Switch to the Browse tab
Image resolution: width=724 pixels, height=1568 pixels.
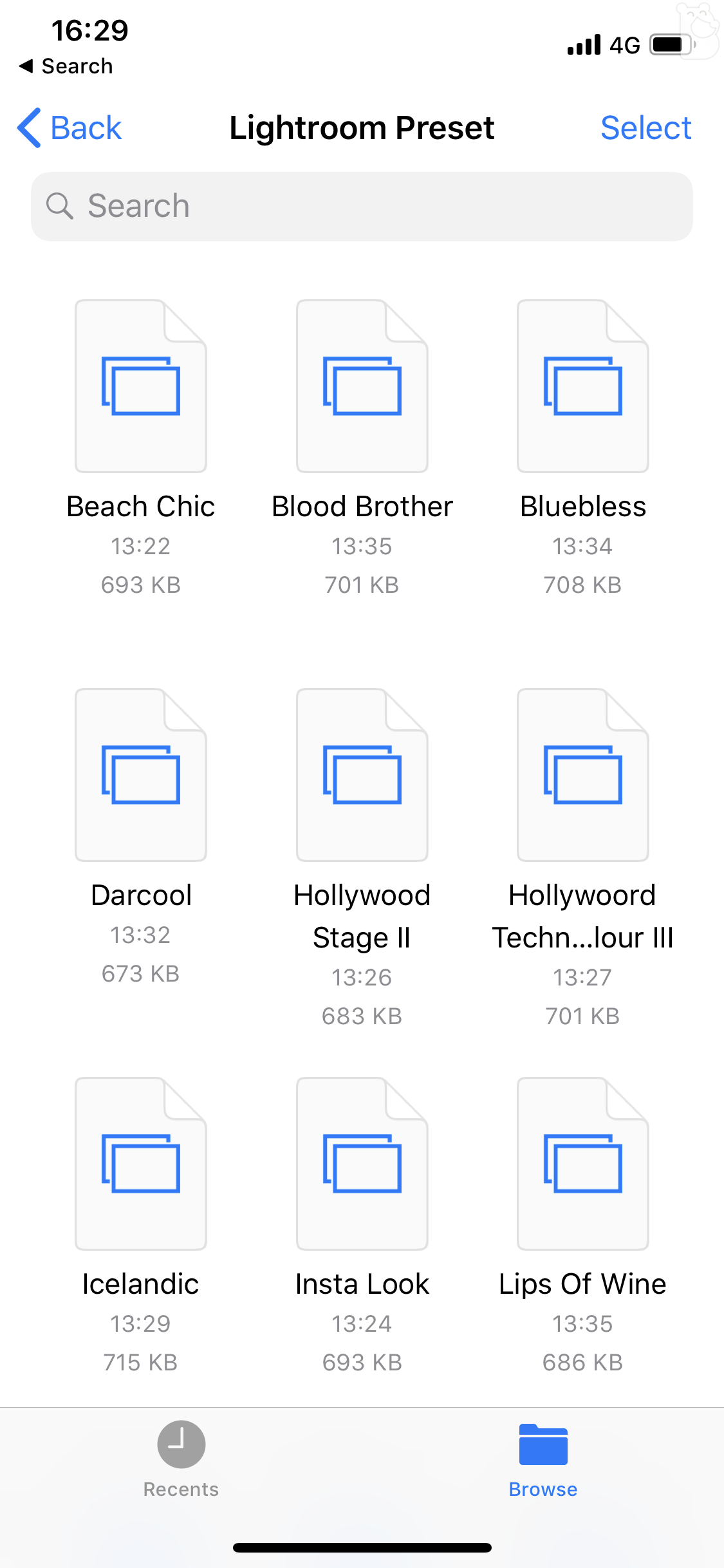point(543,1459)
